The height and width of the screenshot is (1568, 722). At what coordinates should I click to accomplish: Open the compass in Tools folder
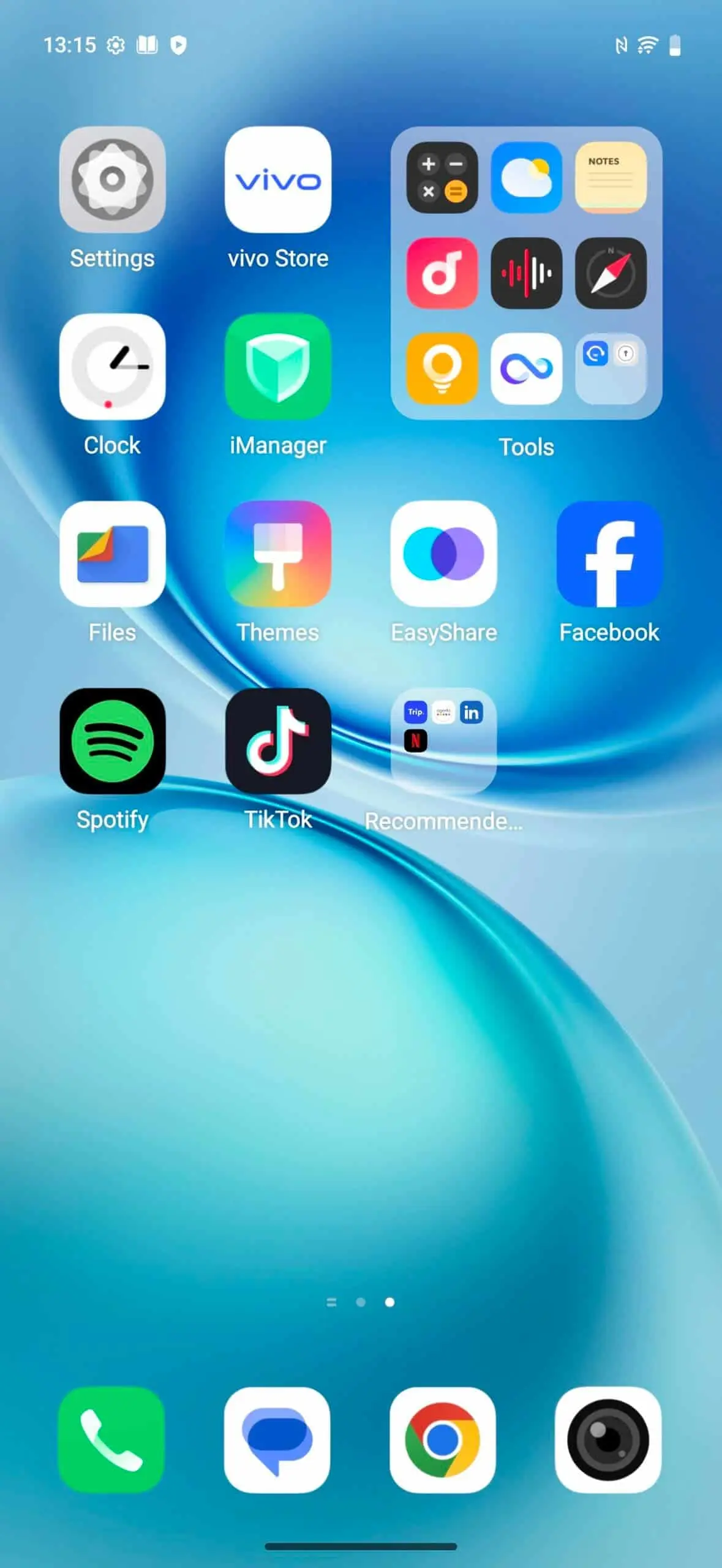(x=610, y=273)
